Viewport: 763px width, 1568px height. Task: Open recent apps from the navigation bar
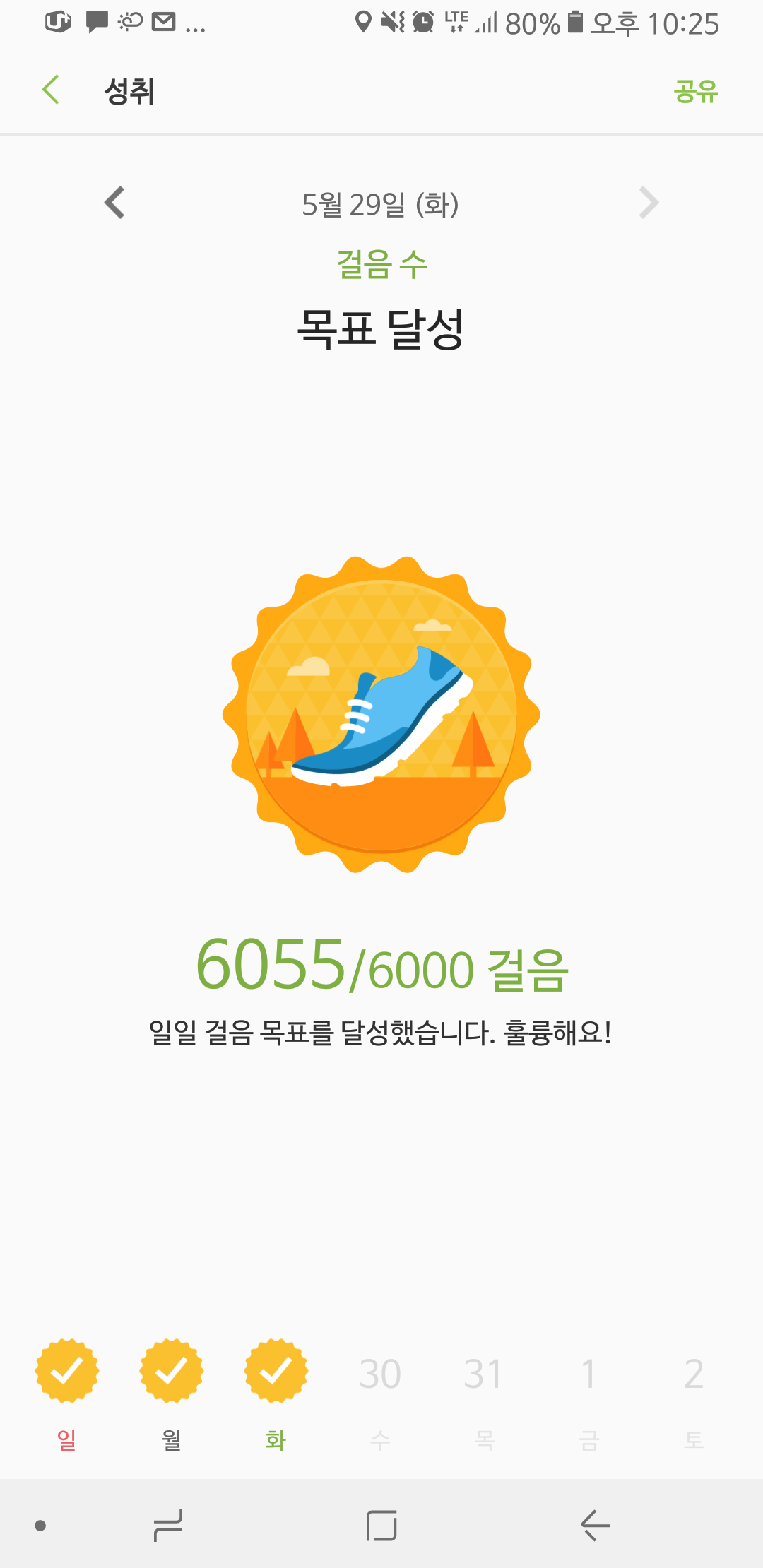click(168, 1526)
